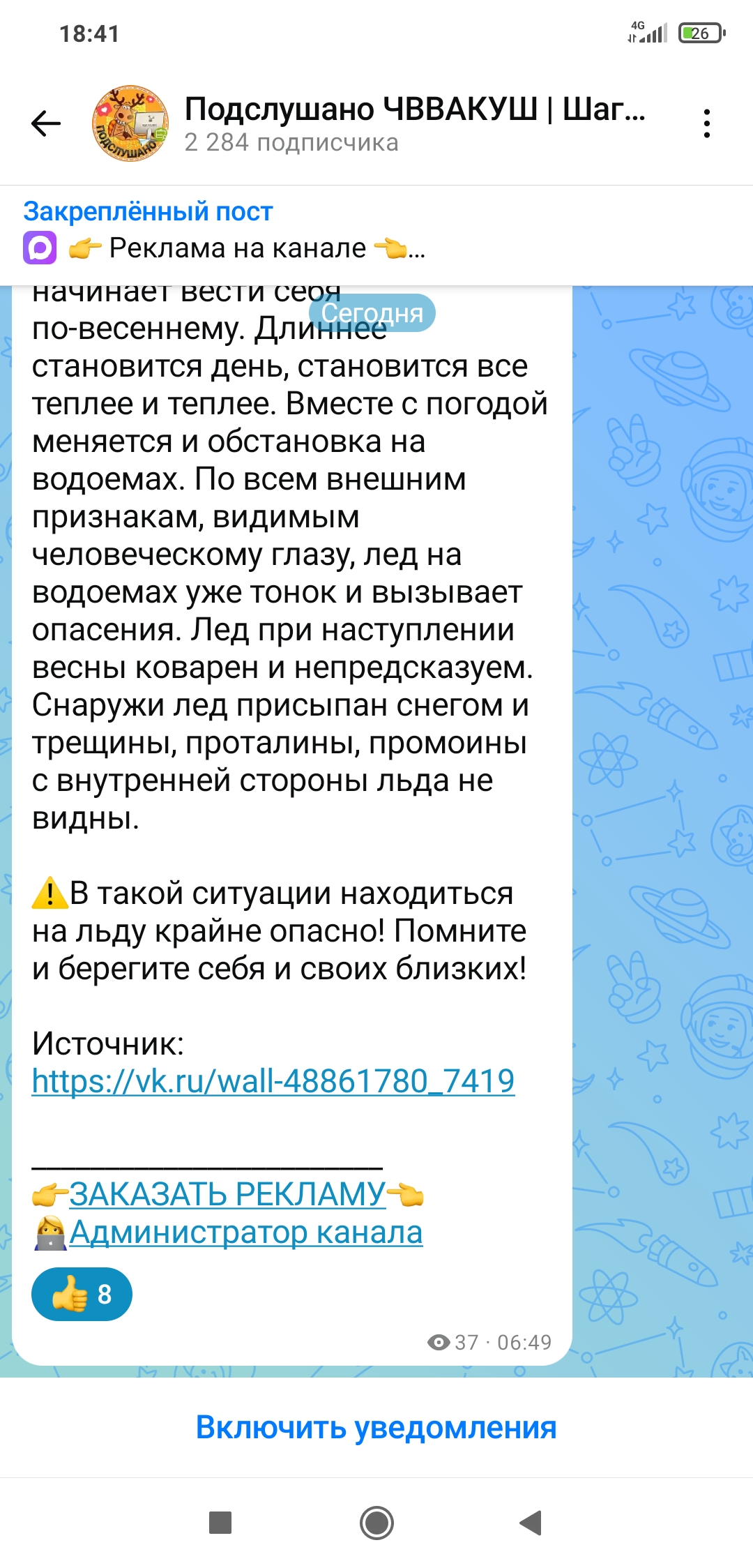Go to the phone's home screen

click(376, 1523)
